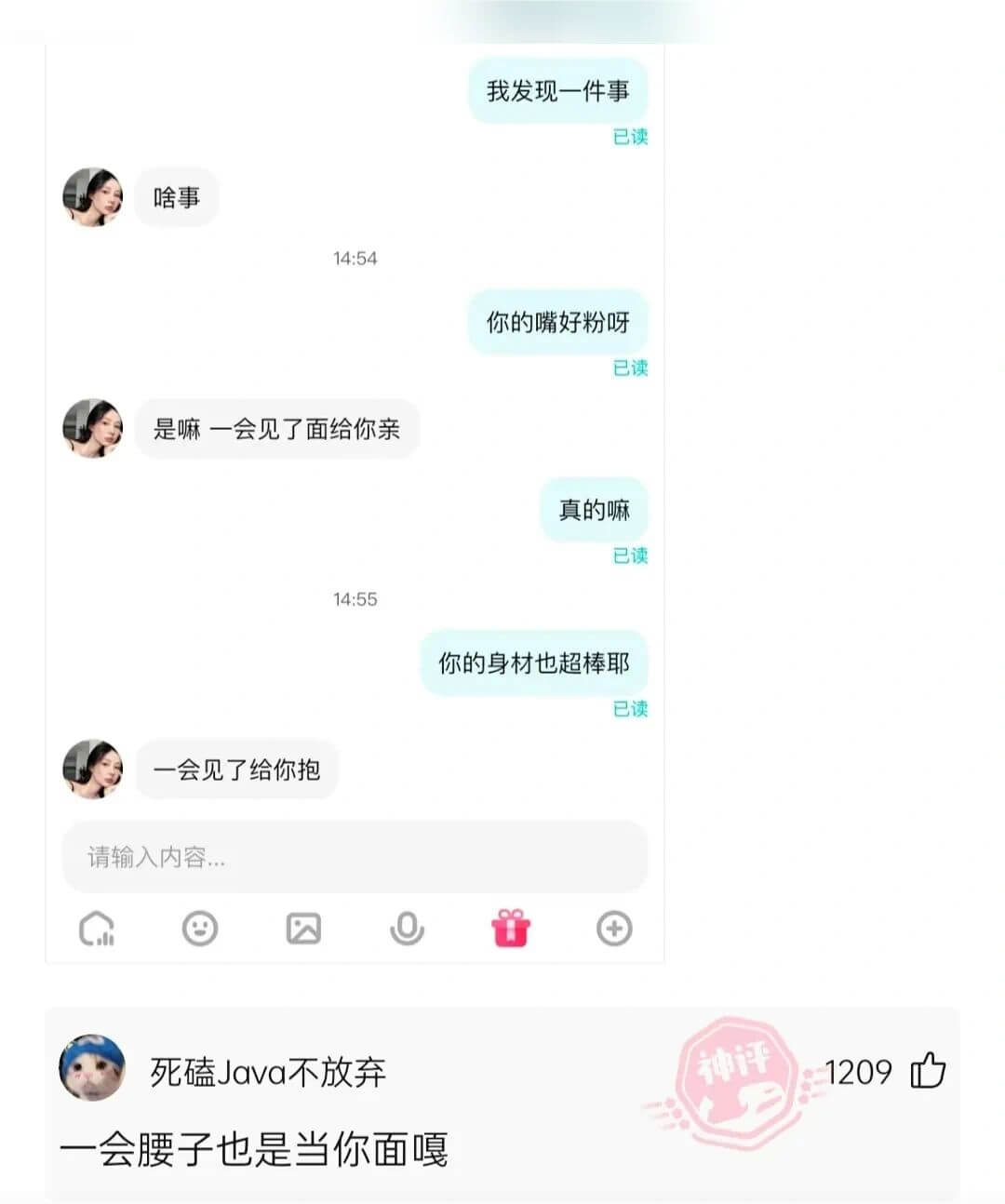Tap the like count showing 1209
1005x1204 pixels.
pos(857,1073)
